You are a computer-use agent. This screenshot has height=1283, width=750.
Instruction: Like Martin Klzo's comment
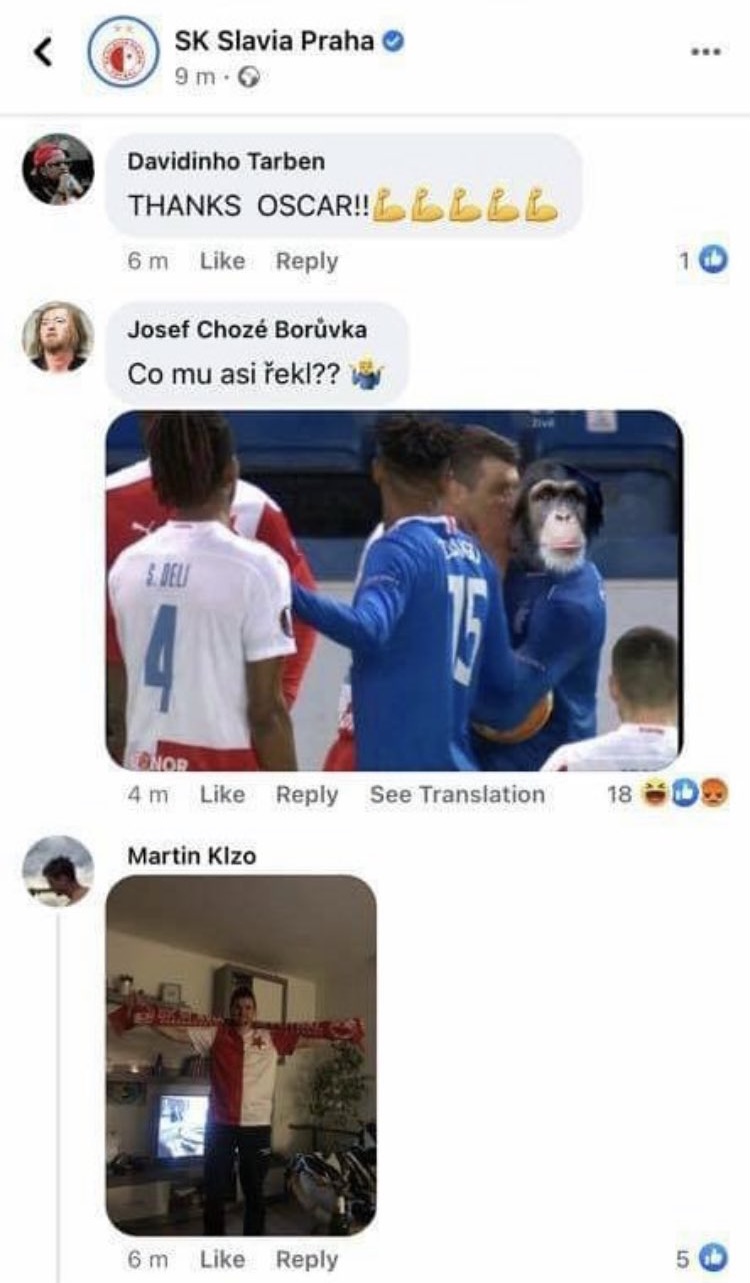pos(222,1260)
